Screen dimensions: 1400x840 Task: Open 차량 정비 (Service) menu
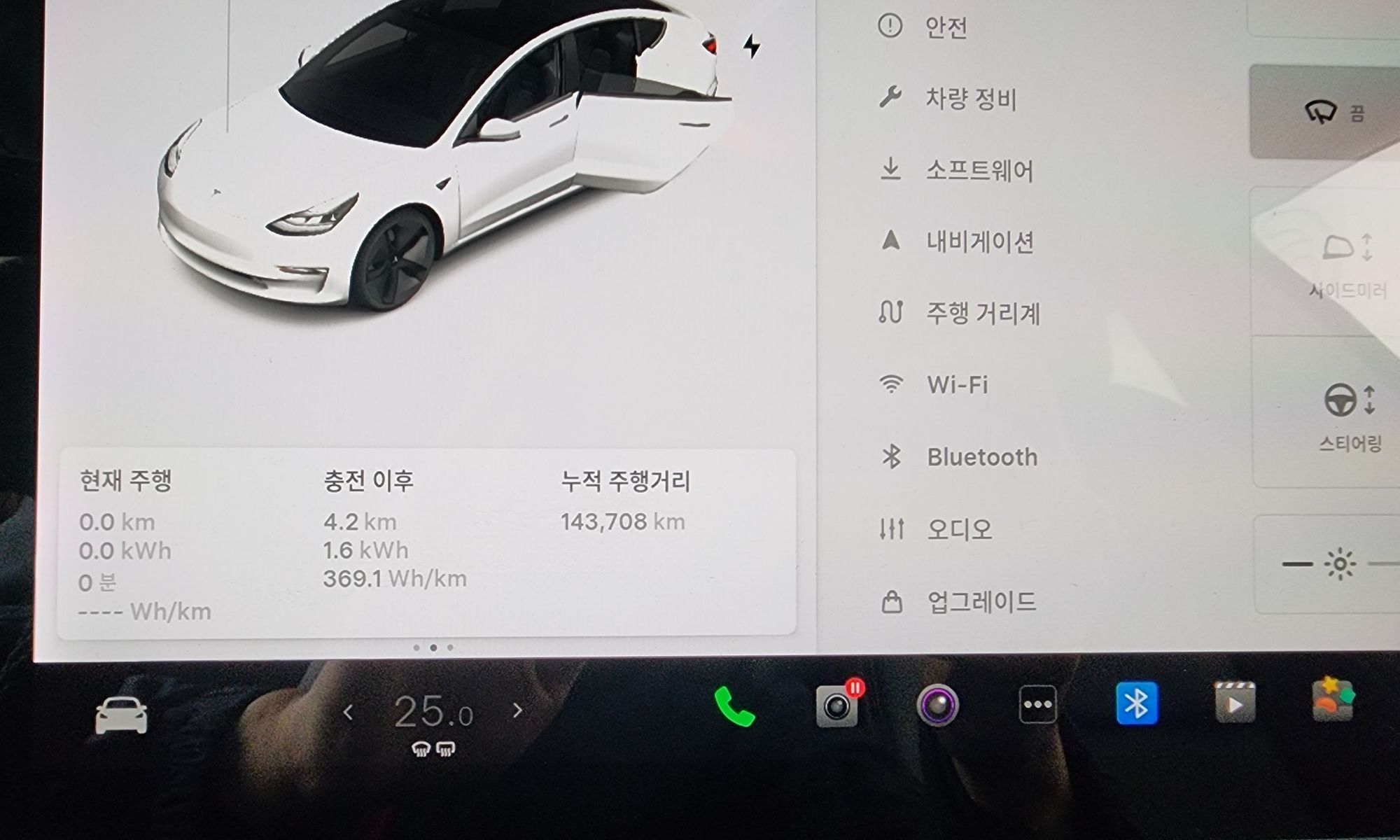[x=969, y=99]
